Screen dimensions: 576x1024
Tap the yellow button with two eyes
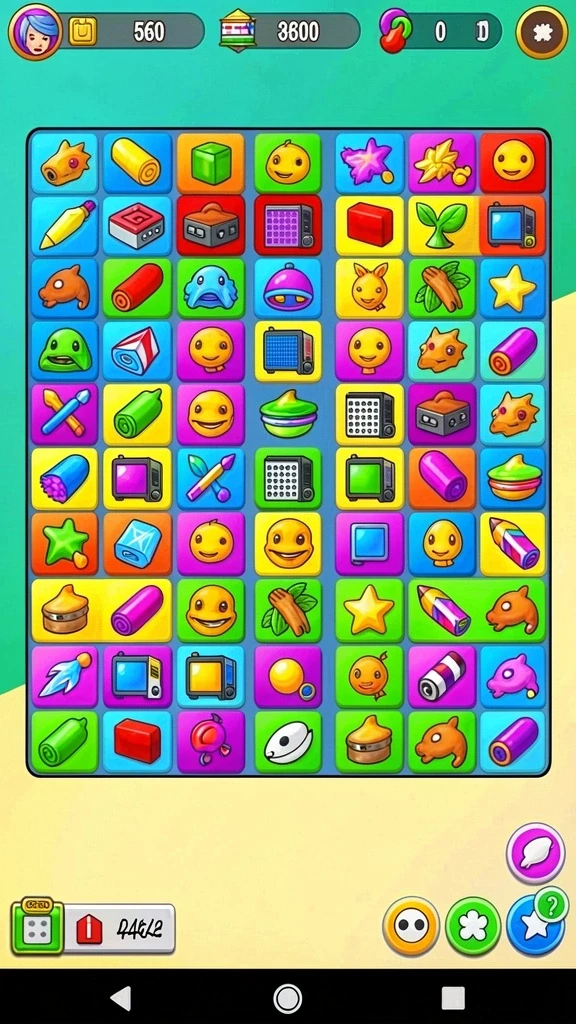pyautogui.click(x=411, y=926)
